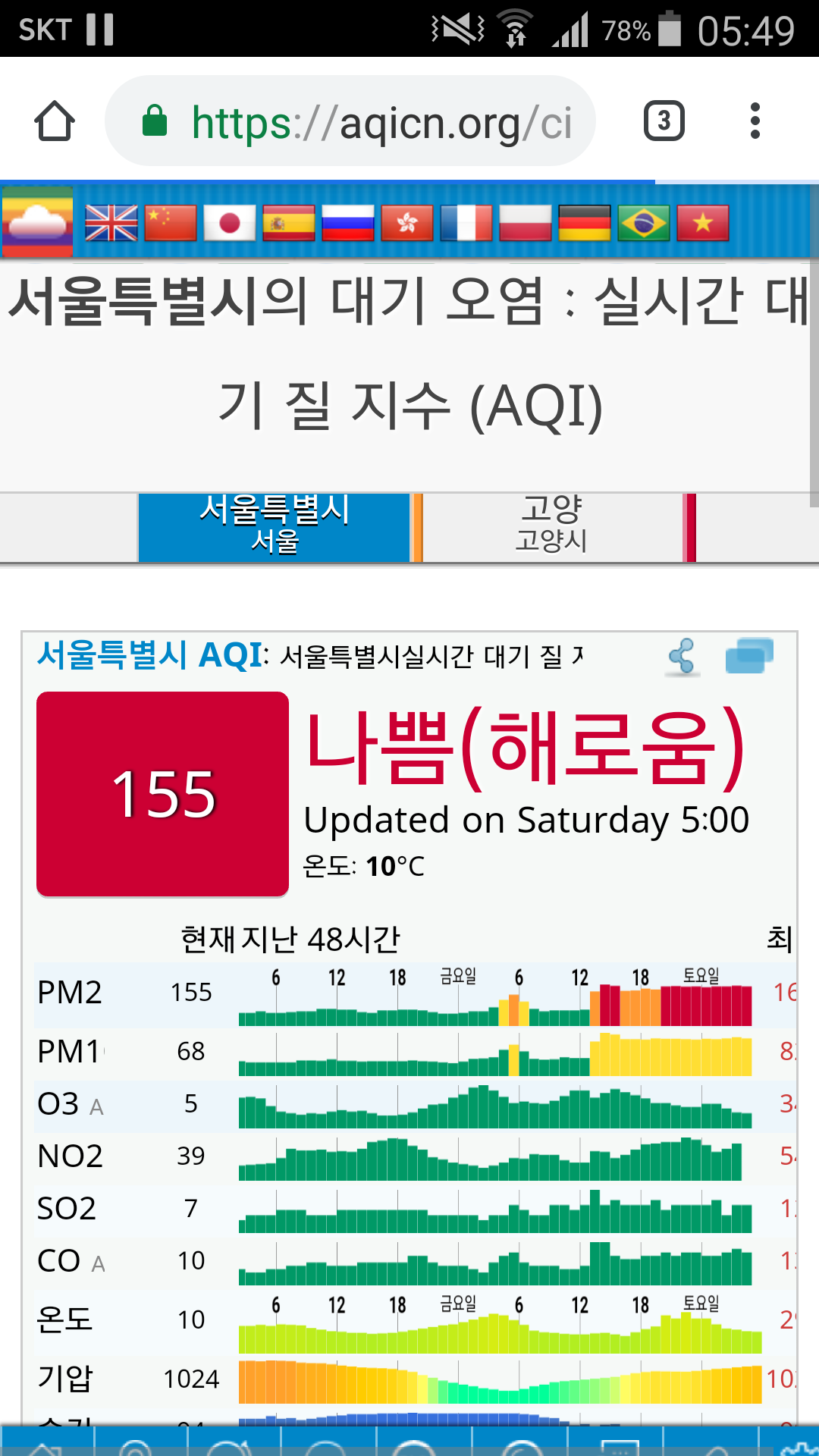Viewport: 819px width, 1456px height.
Task: Select the German flag language
Action: tap(585, 223)
